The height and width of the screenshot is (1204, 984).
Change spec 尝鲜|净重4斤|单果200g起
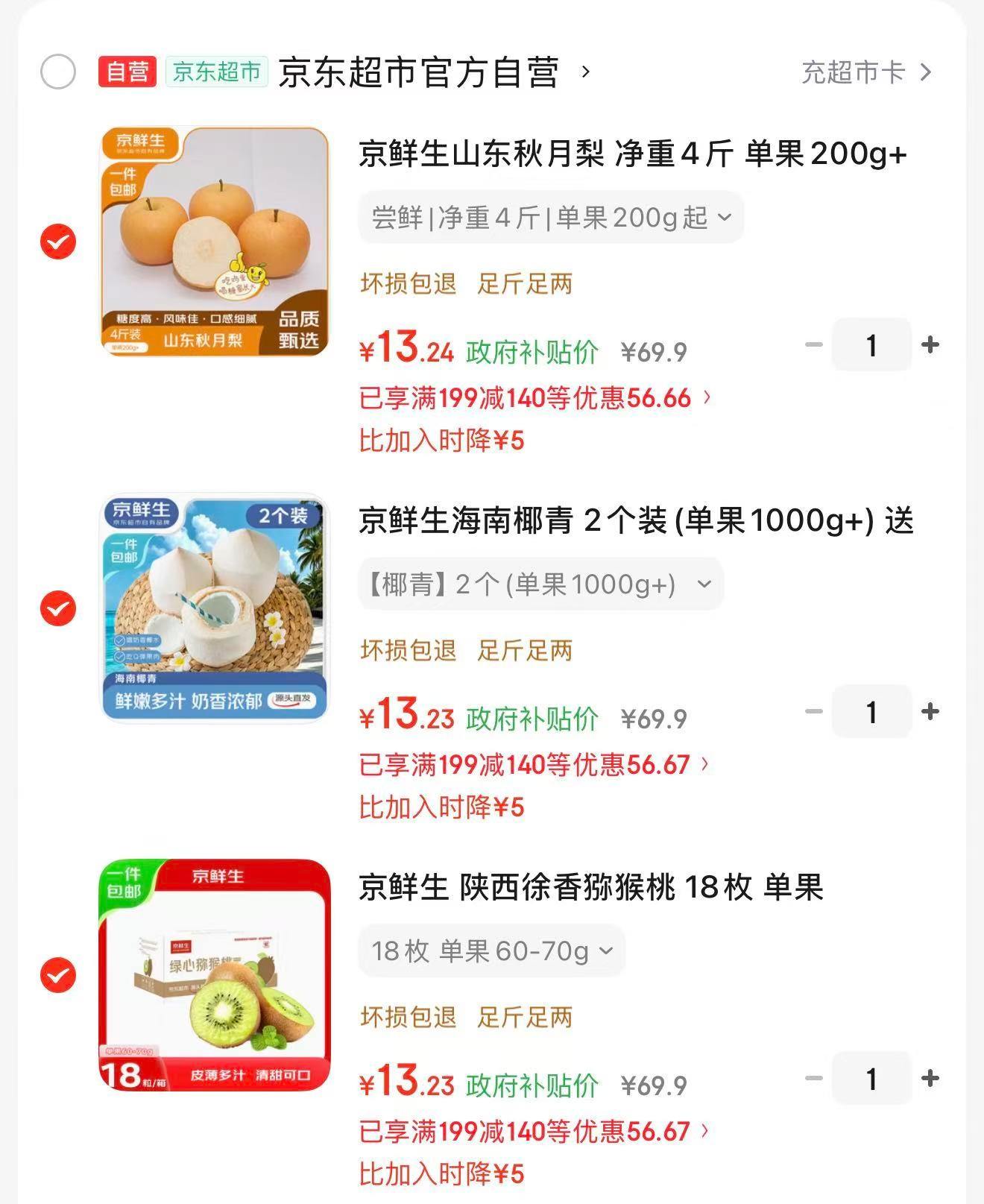(x=551, y=218)
